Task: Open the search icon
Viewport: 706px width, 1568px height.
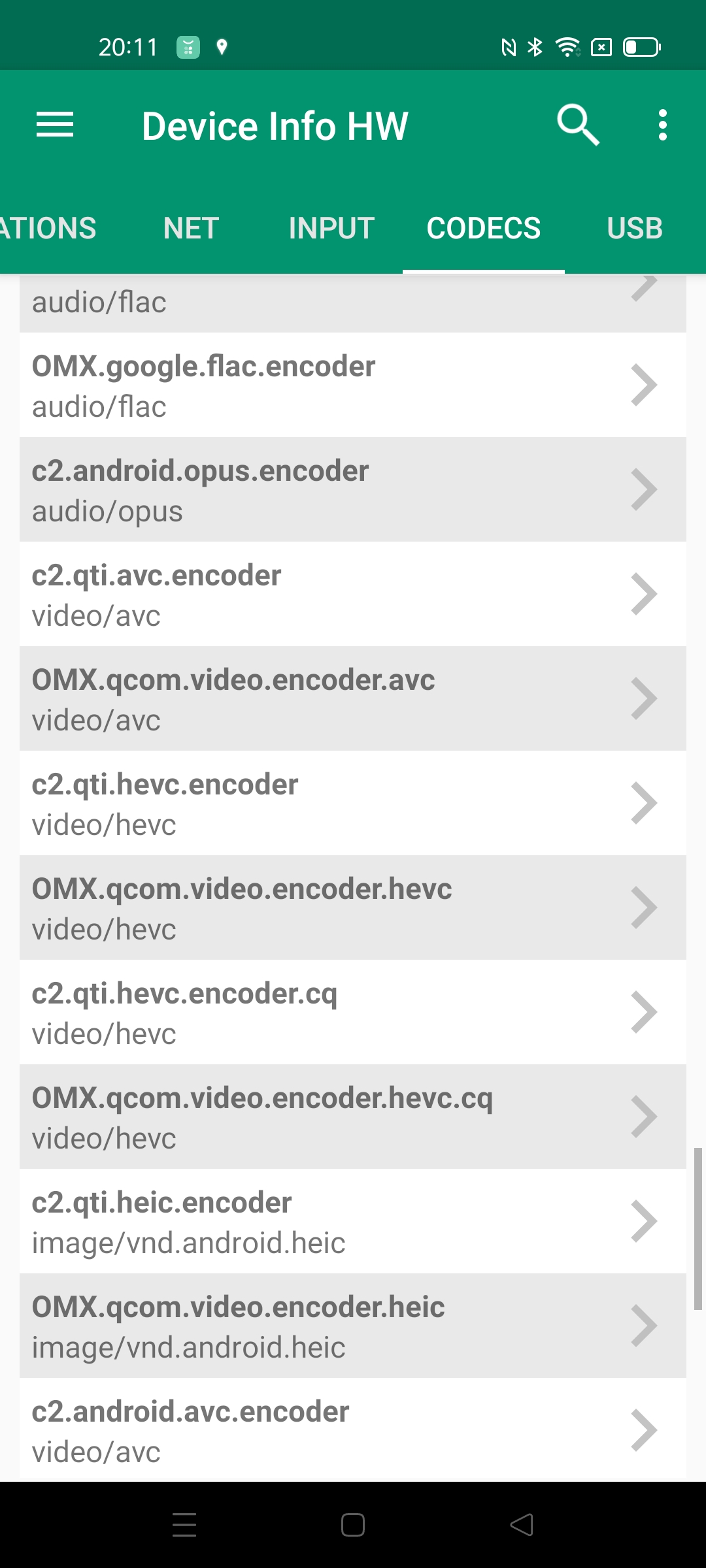Action: coord(578,125)
